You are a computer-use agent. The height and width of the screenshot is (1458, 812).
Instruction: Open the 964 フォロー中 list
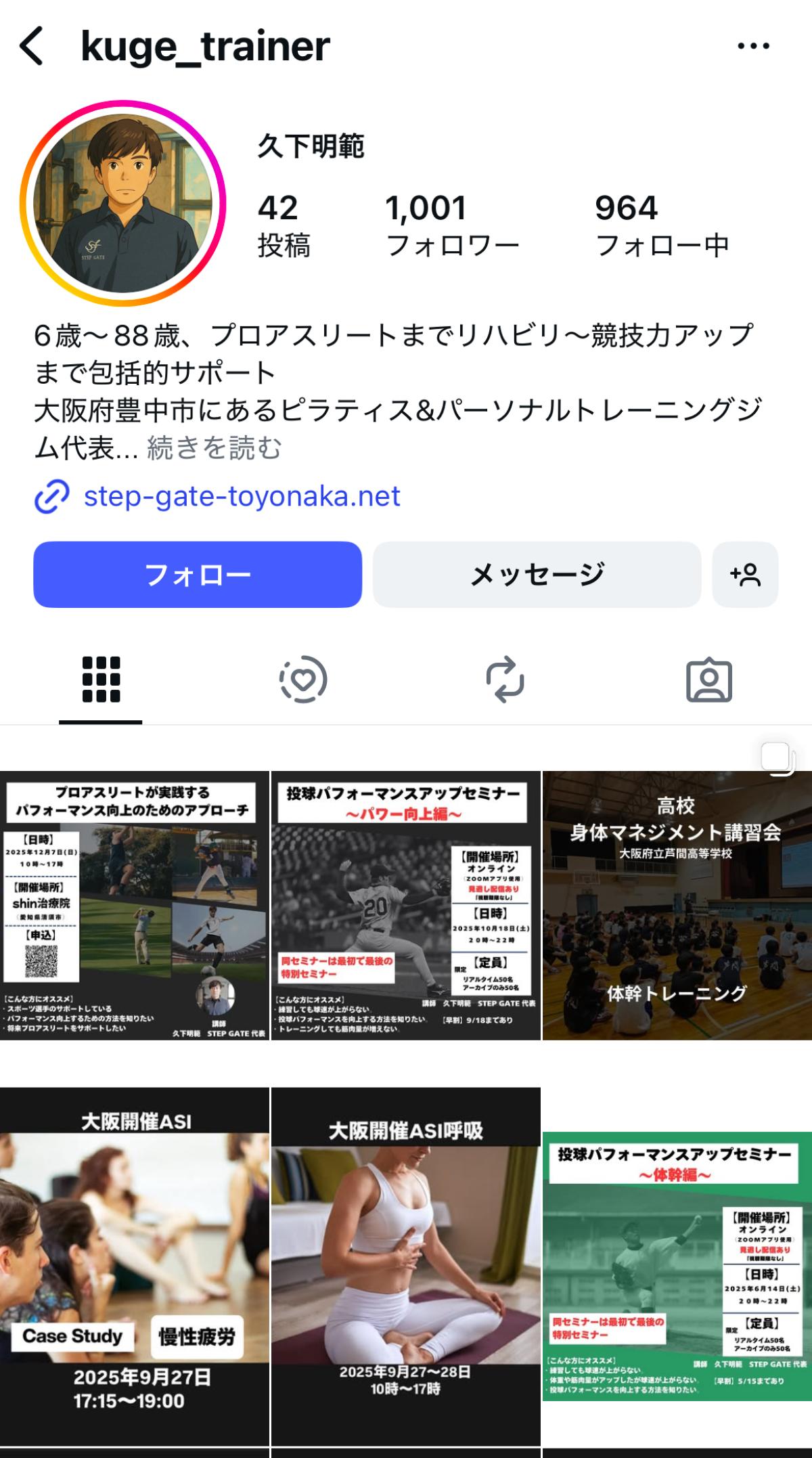pos(661,225)
